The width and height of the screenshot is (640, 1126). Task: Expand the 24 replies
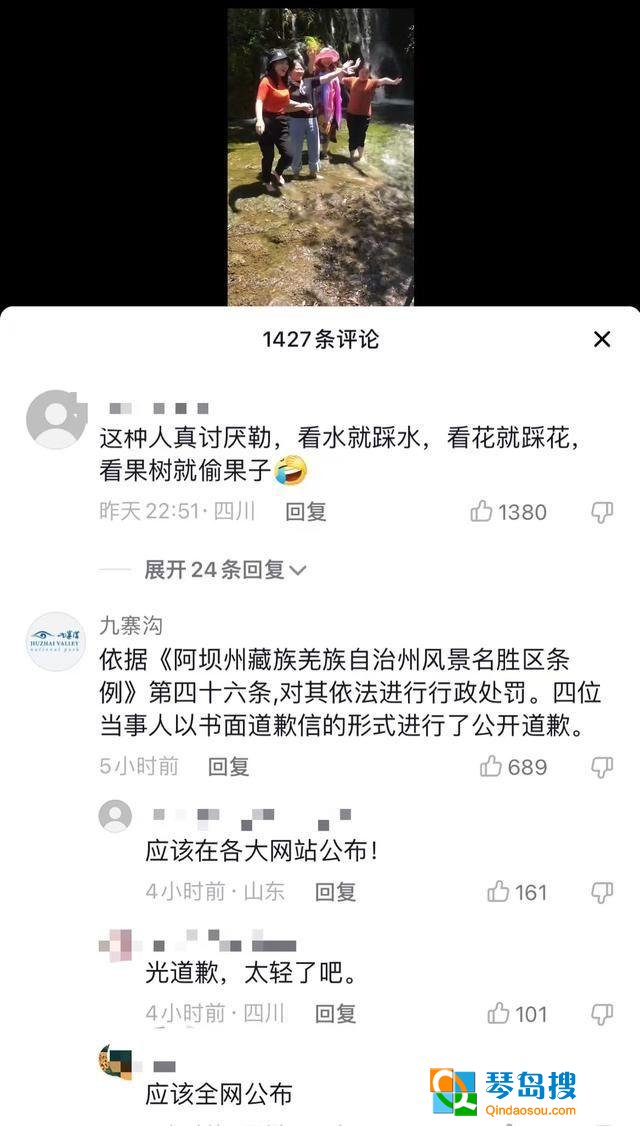pyautogui.click(x=225, y=570)
